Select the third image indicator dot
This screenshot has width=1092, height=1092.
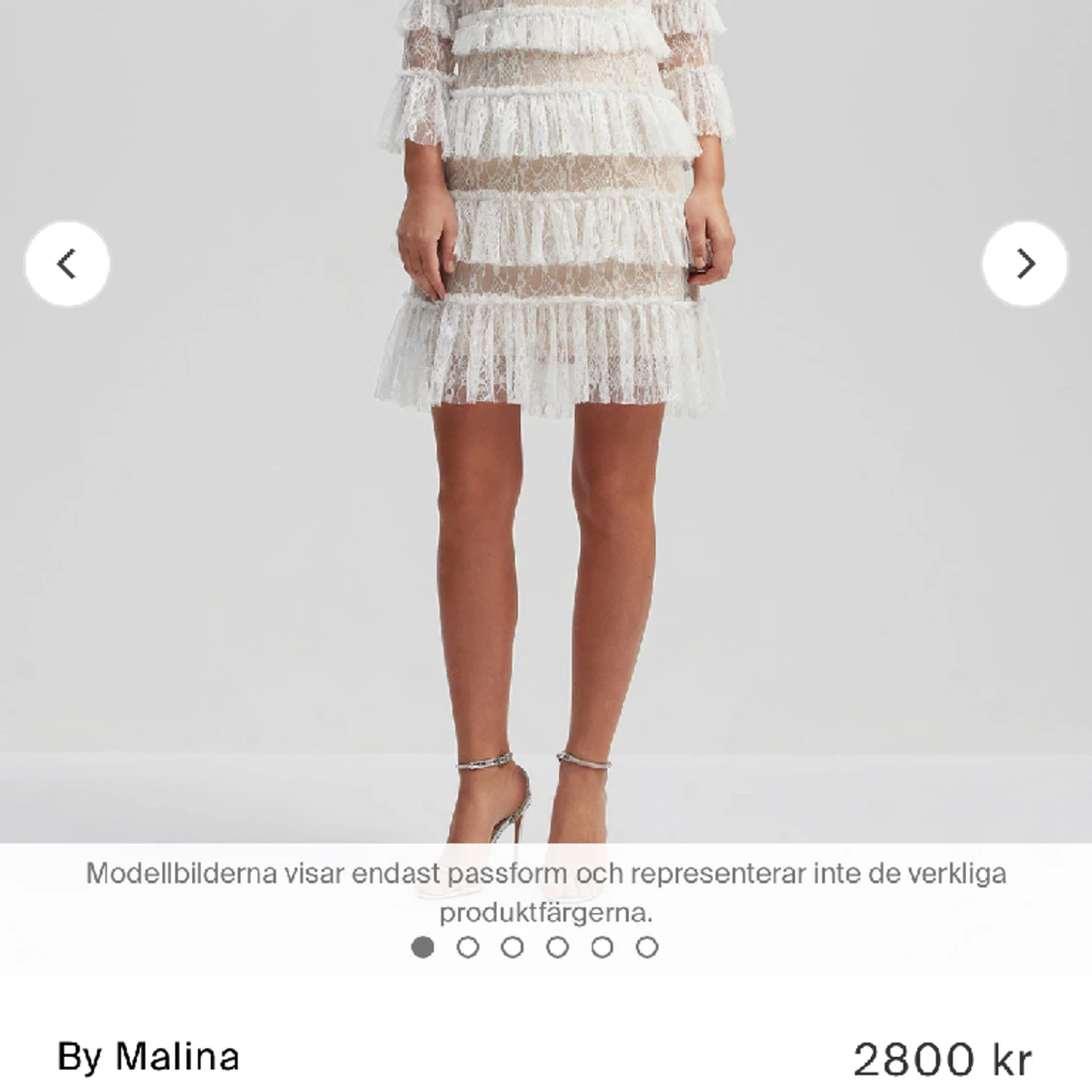pos(513,947)
